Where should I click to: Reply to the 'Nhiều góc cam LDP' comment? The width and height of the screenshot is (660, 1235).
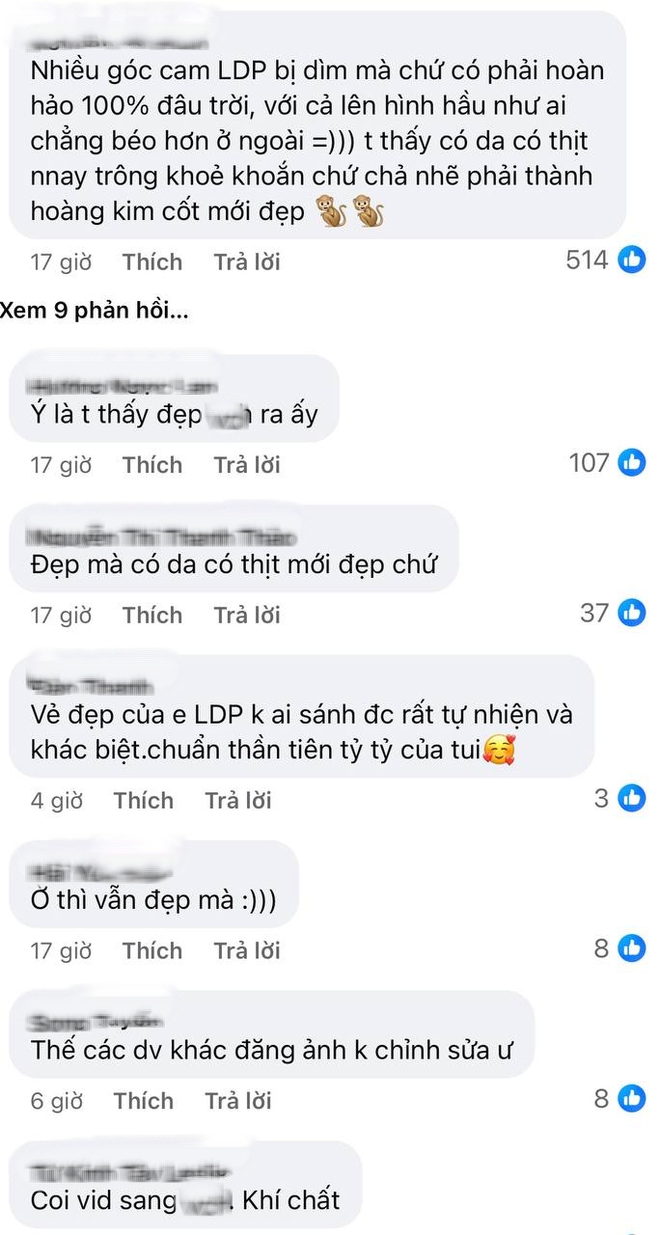point(246,262)
